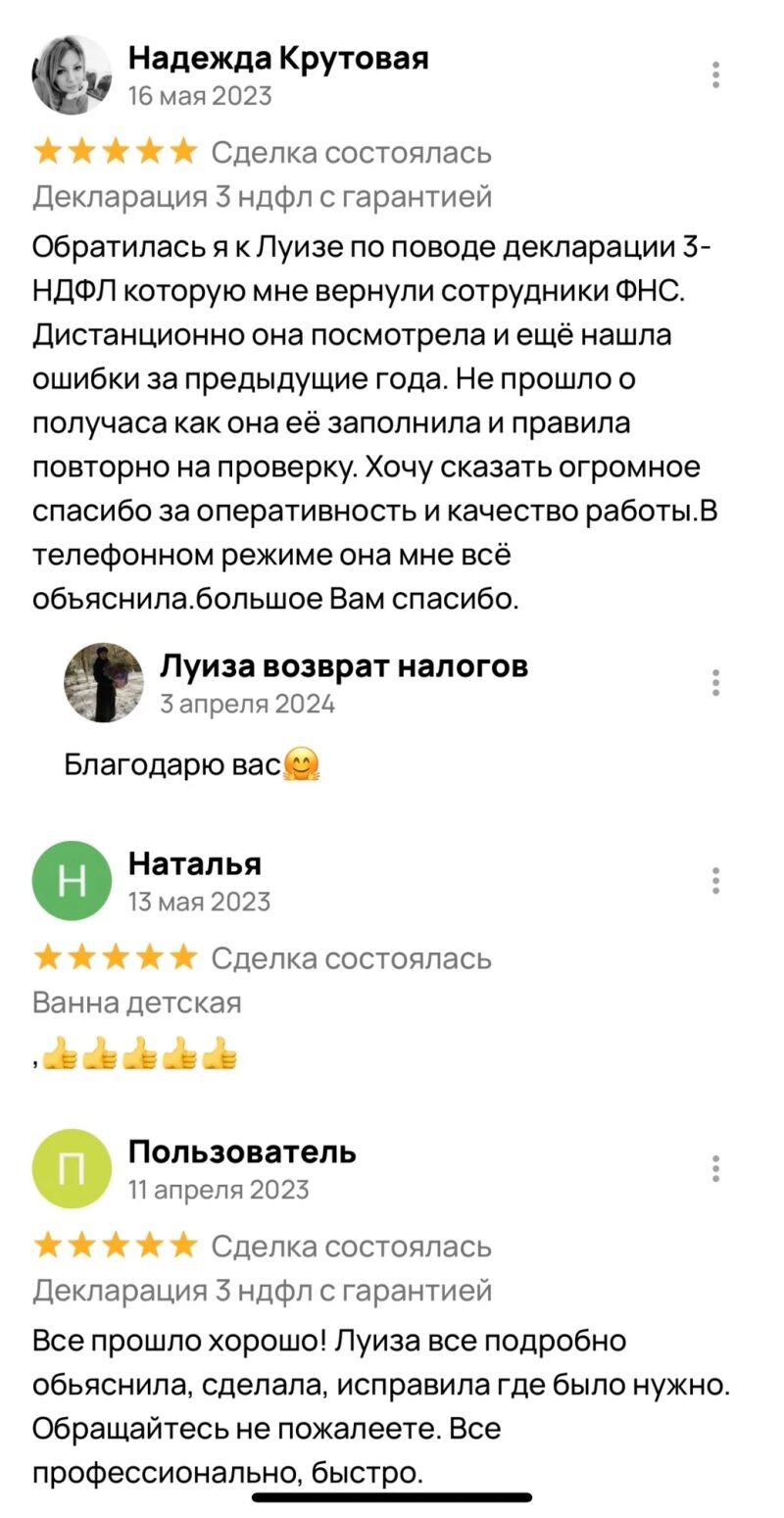The height and width of the screenshot is (1518, 784).
Task: Open Луиза возврат налогов profile avatar
Action: pos(104,683)
